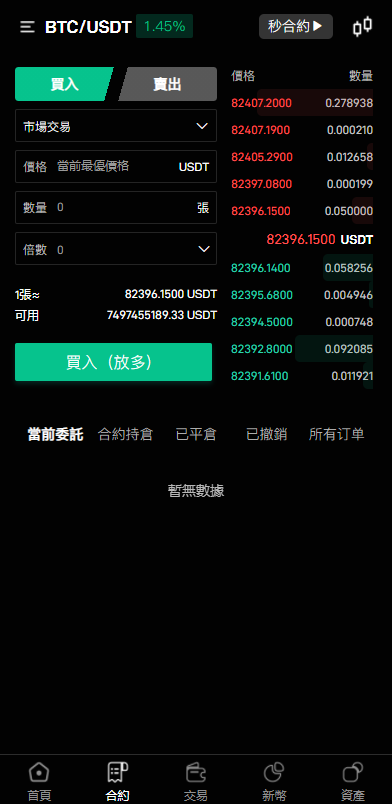View the 已撤銷 cancelled orders tab
The width and height of the screenshot is (392, 804).
point(266,435)
